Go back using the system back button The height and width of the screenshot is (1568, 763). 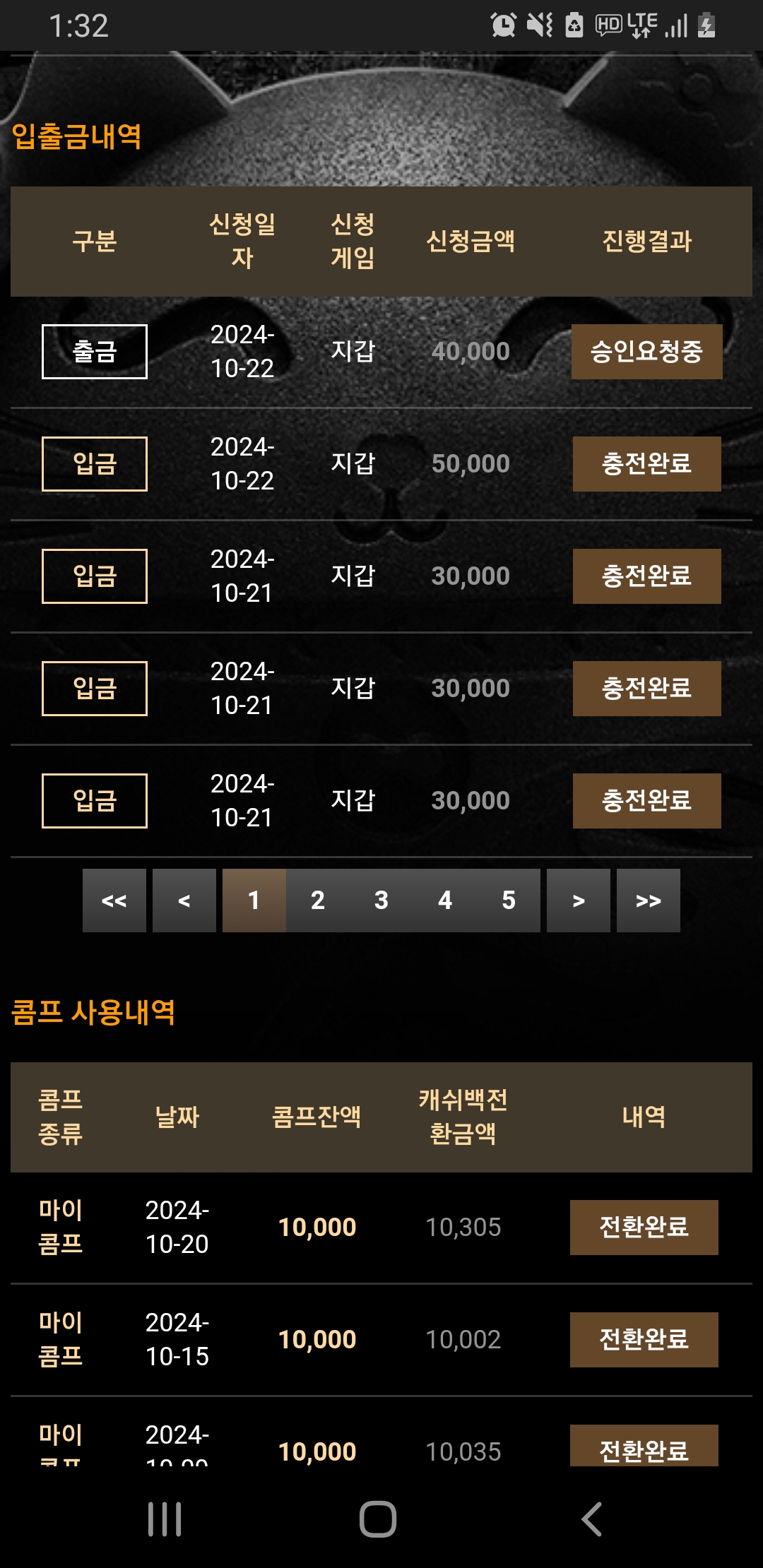(592, 1519)
